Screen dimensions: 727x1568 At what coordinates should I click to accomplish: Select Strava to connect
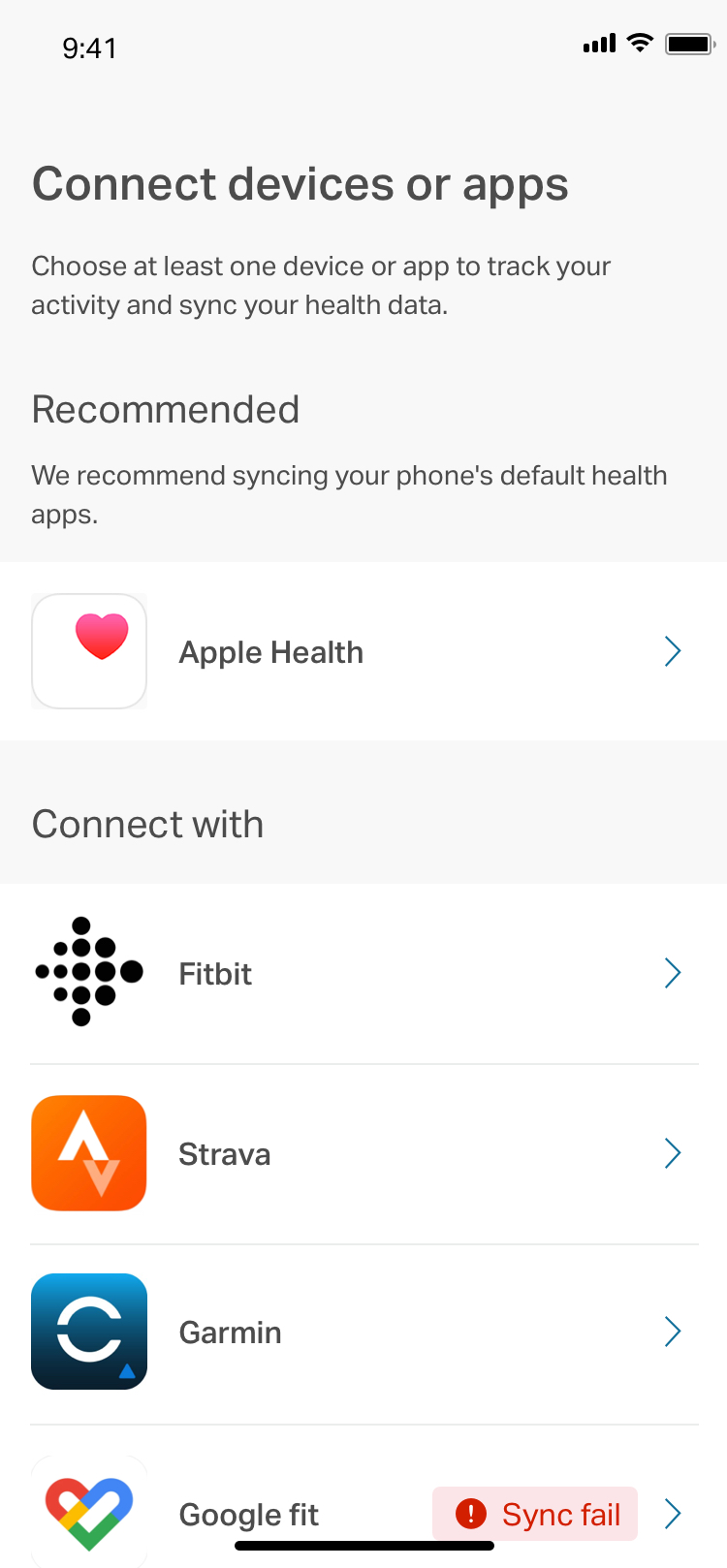363,1153
